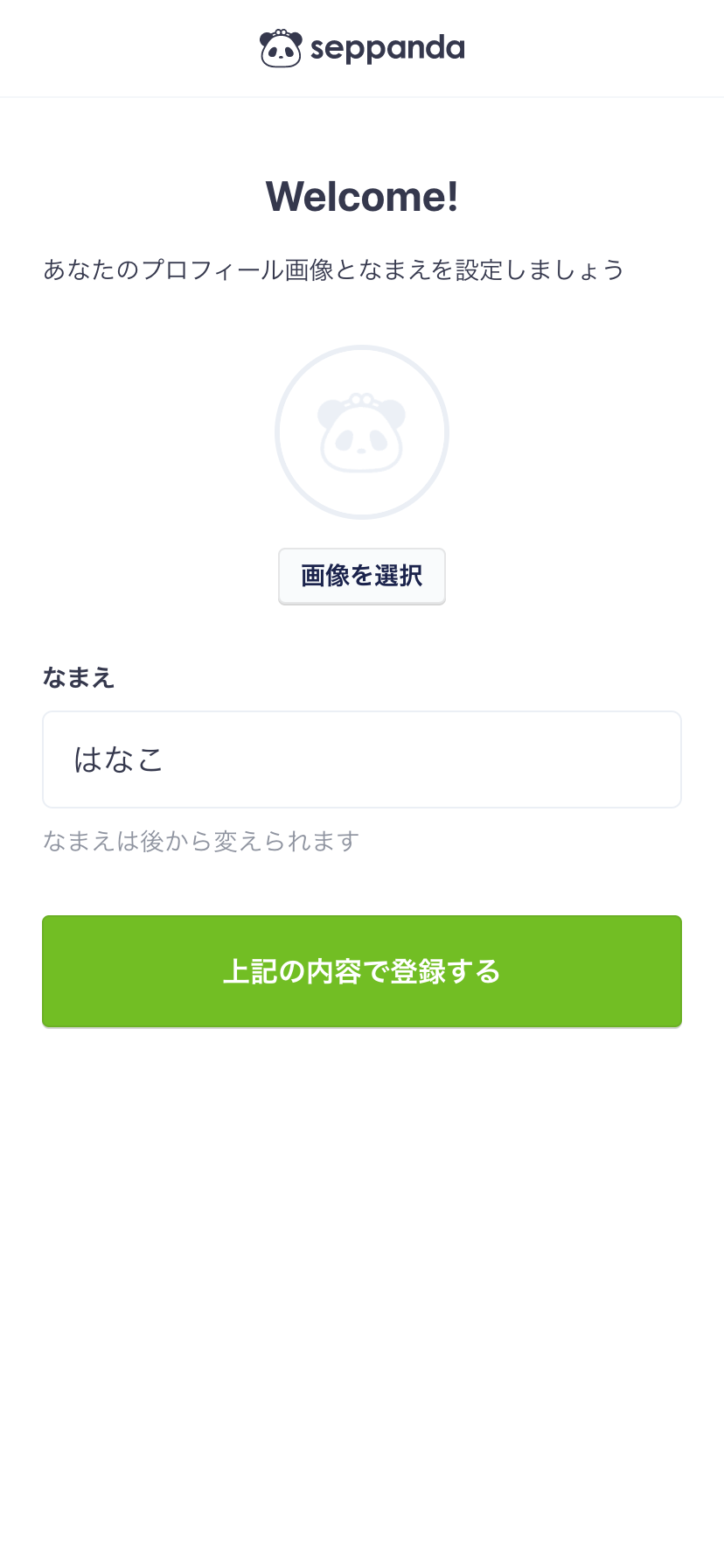Click the Welcome! heading text

362,195
